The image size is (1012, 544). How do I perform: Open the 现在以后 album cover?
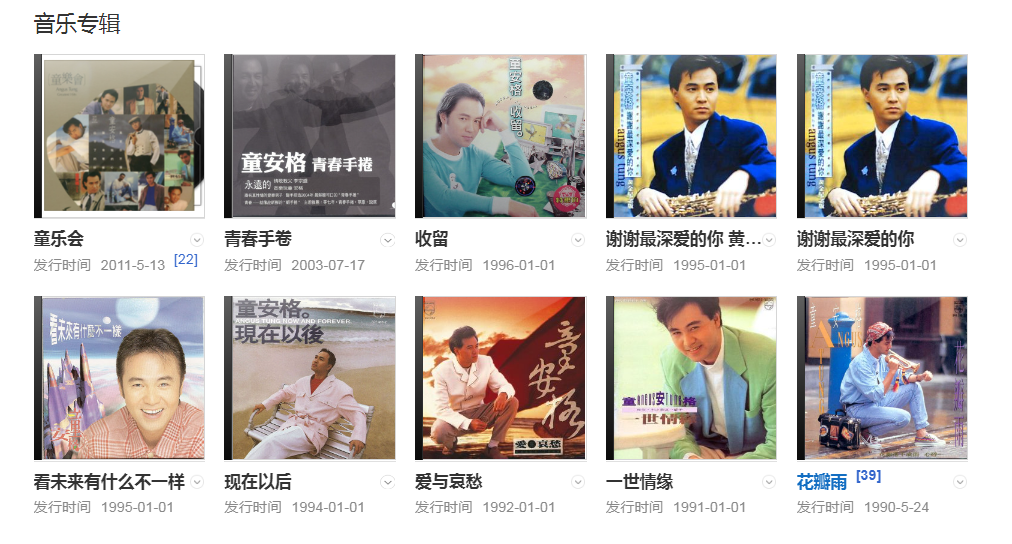[x=310, y=378]
